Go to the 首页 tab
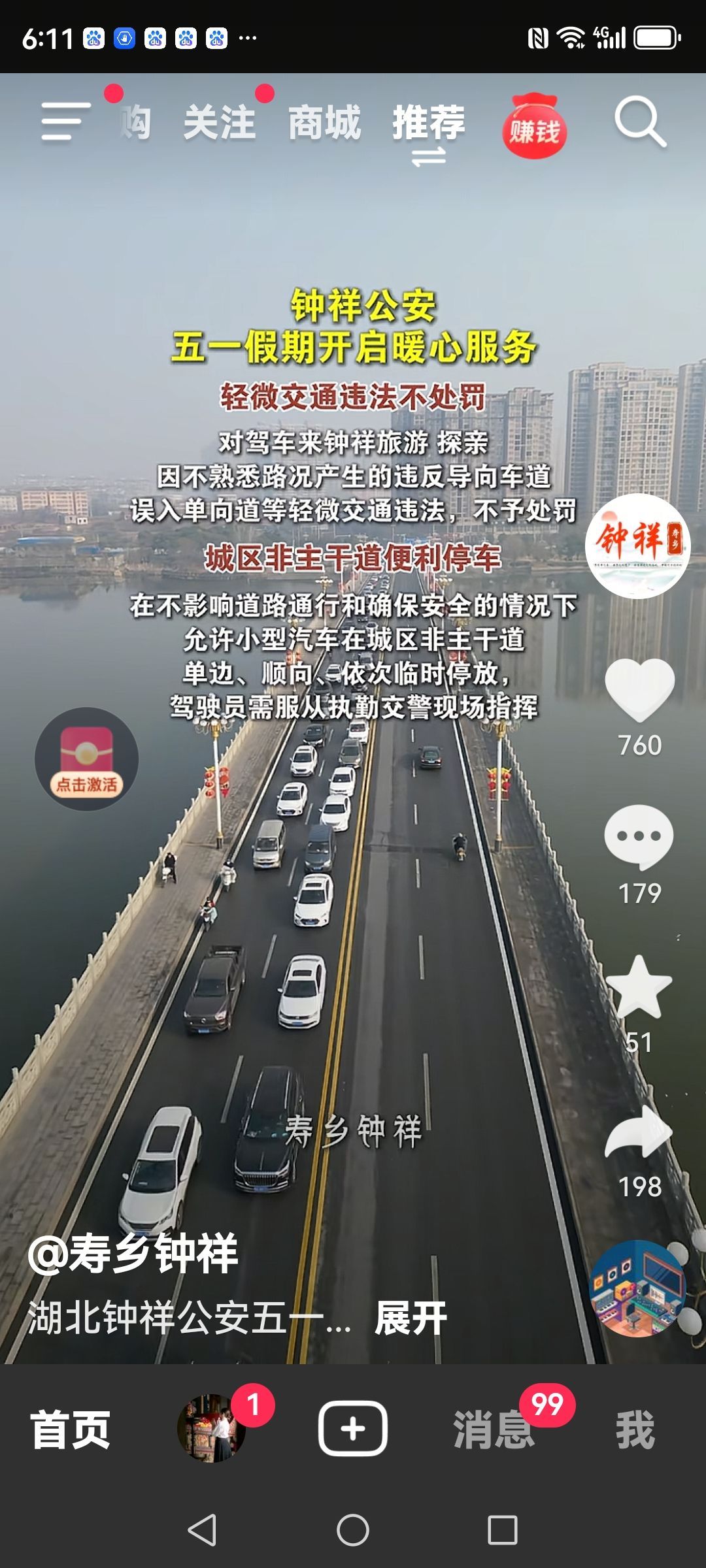This screenshot has width=706, height=1568. [71, 1429]
